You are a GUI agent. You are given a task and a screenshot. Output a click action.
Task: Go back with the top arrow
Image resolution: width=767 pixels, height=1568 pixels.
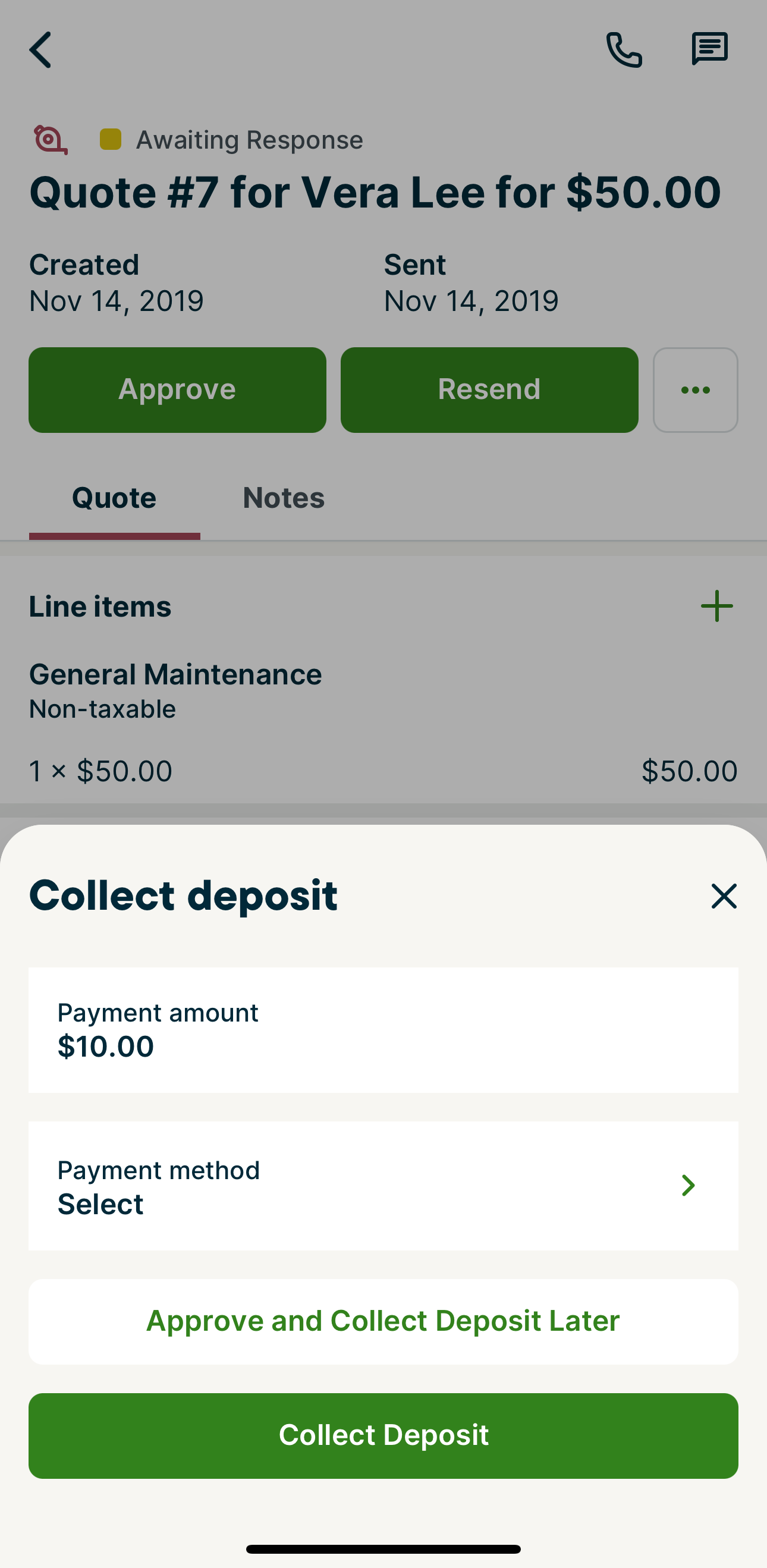tap(41, 50)
